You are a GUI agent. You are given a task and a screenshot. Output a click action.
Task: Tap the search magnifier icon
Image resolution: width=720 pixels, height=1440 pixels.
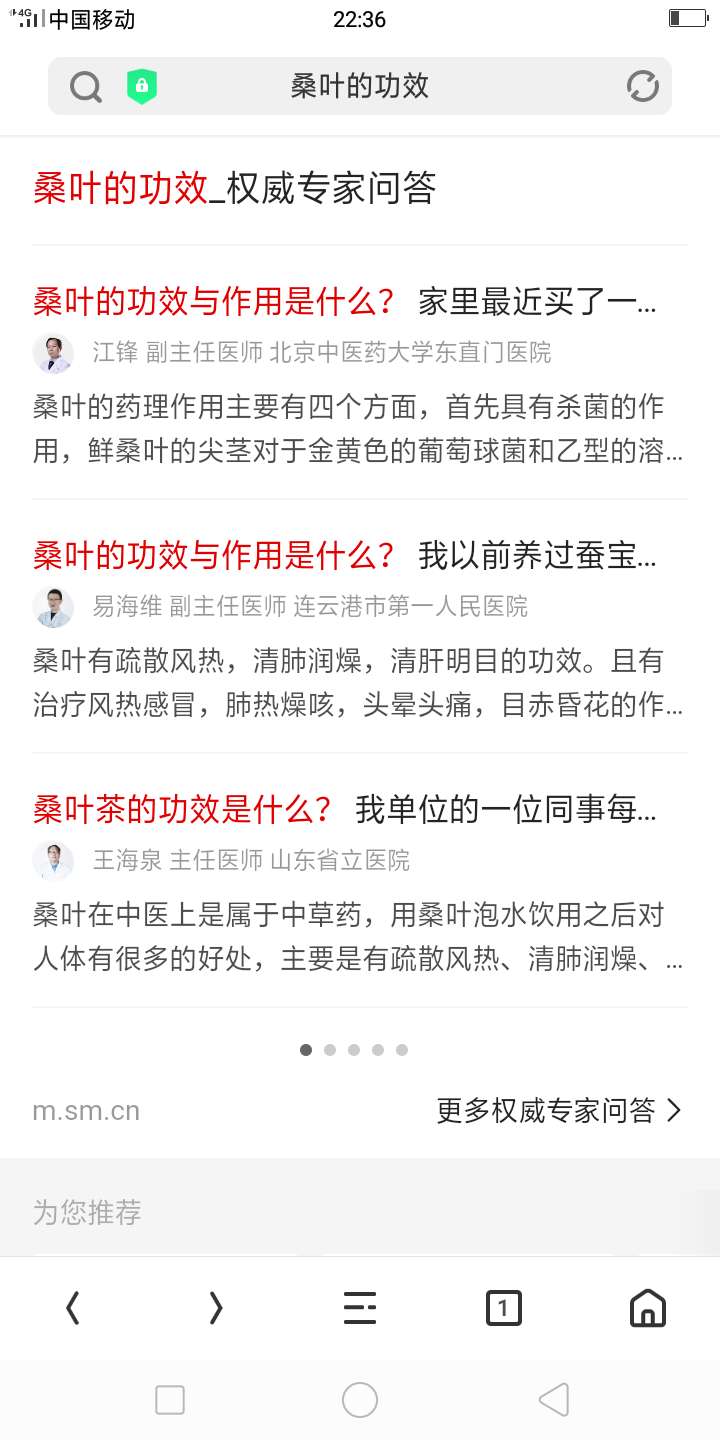pyautogui.click(x=86, y=87)
